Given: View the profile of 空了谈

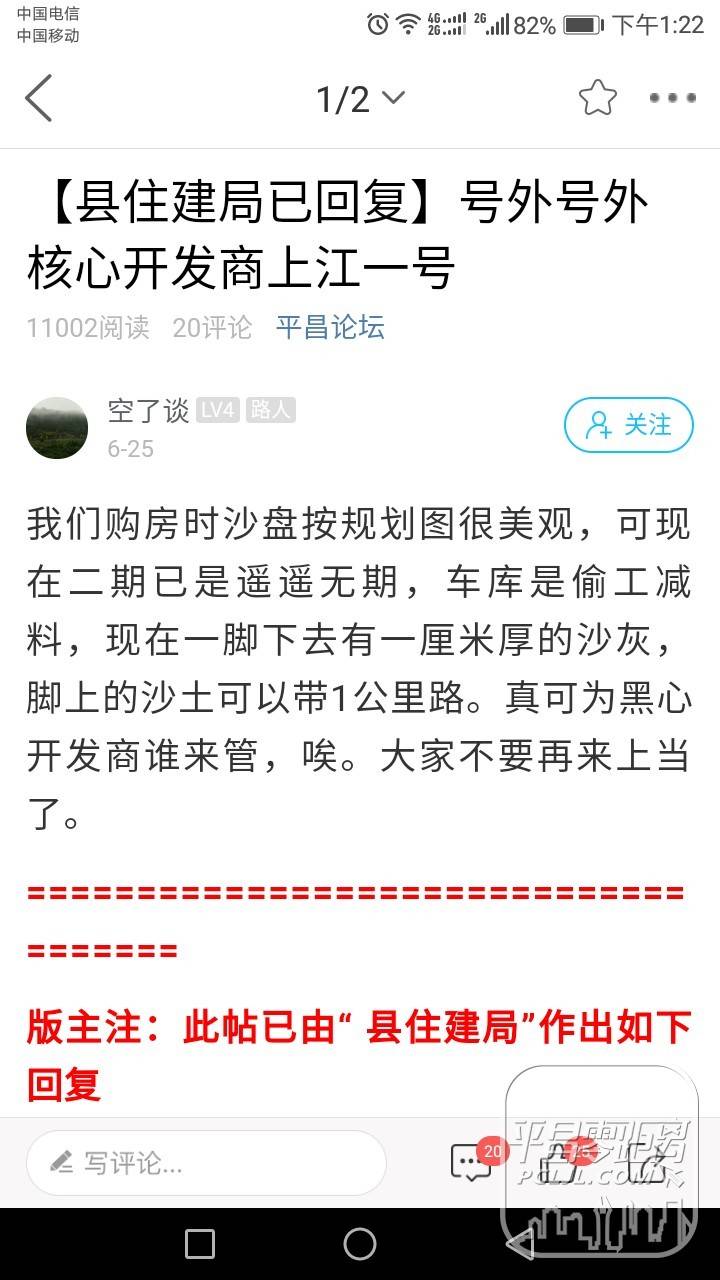Looking at the screenshot, I should [57, 428].
